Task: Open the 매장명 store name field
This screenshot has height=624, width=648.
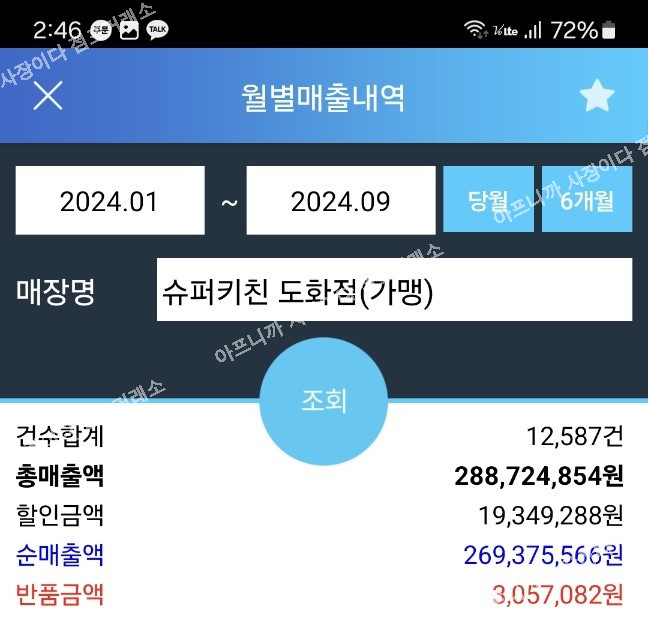Action: 394,290
